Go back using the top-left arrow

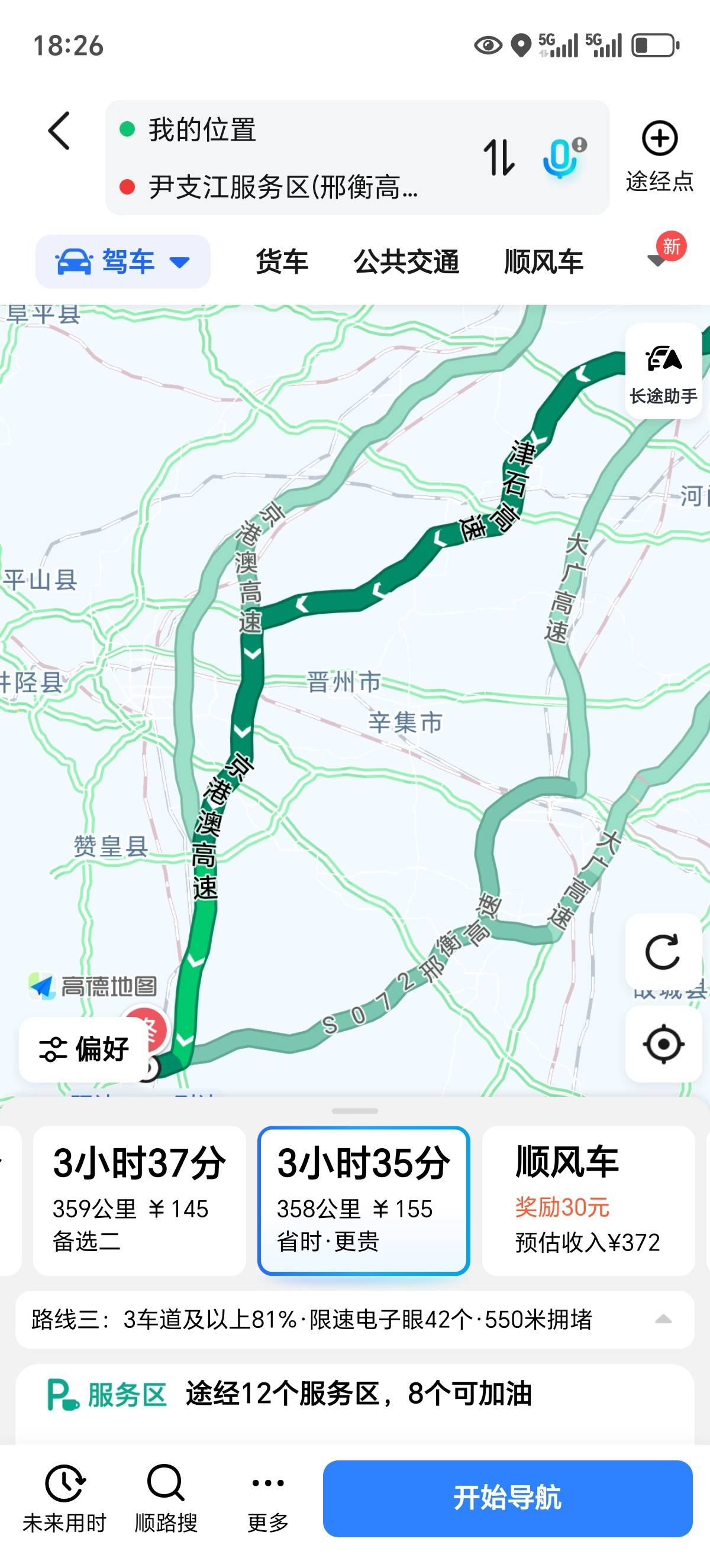(59, 130)
